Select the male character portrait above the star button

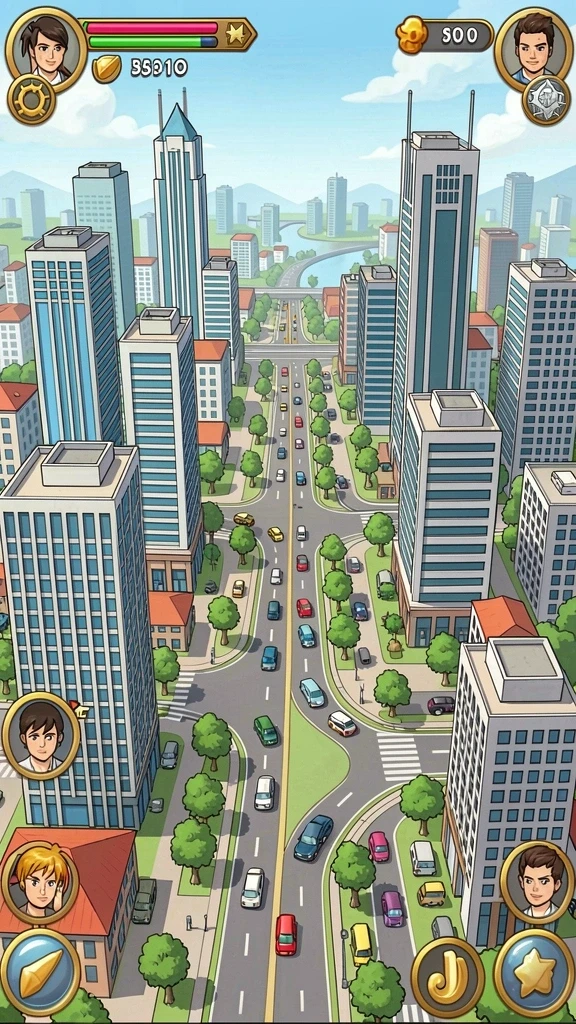coord(538,883)
